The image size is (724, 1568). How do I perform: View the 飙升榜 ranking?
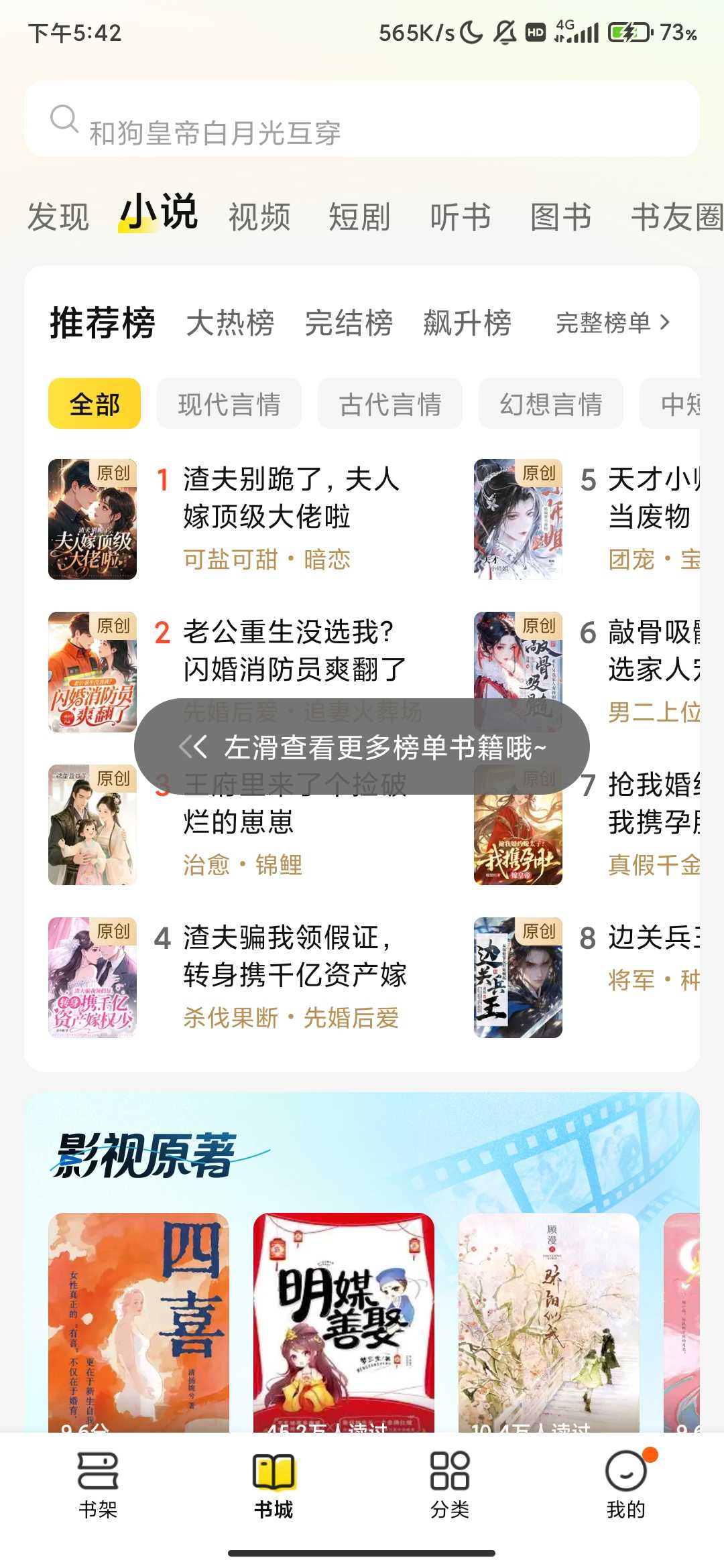pos(467,323)
